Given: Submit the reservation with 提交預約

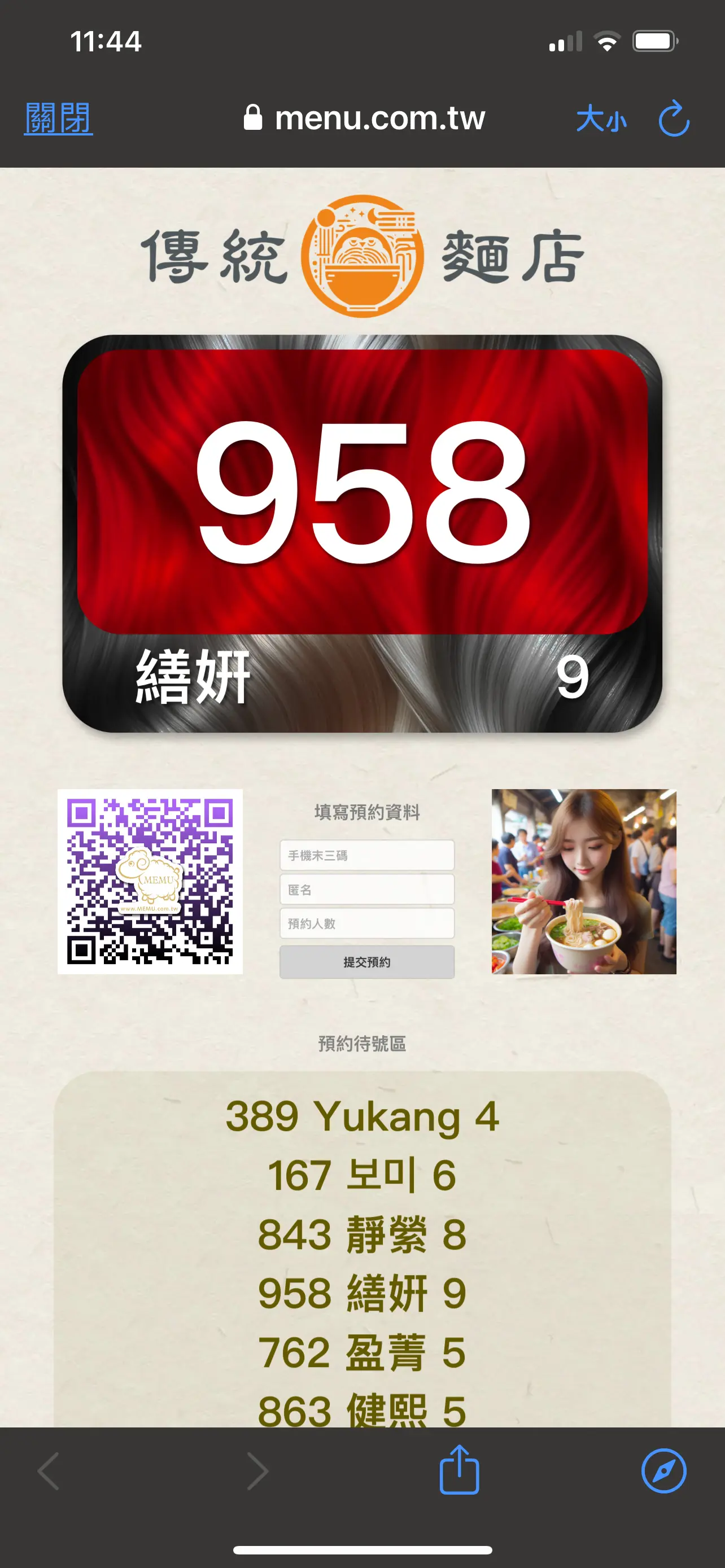Looking at the screenshot, I should click(366, 962).
